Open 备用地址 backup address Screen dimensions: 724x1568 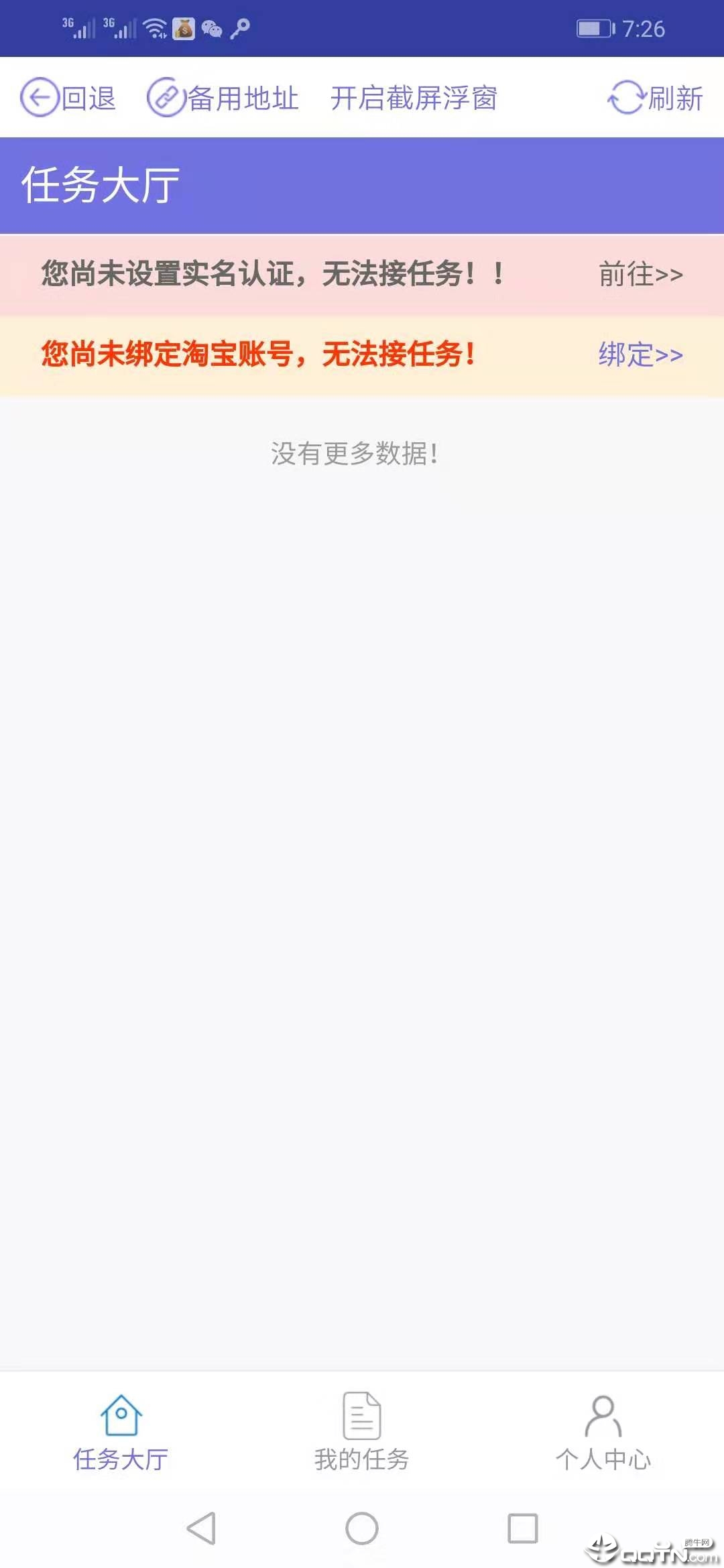pyautogui.click(x=223, y=98)
